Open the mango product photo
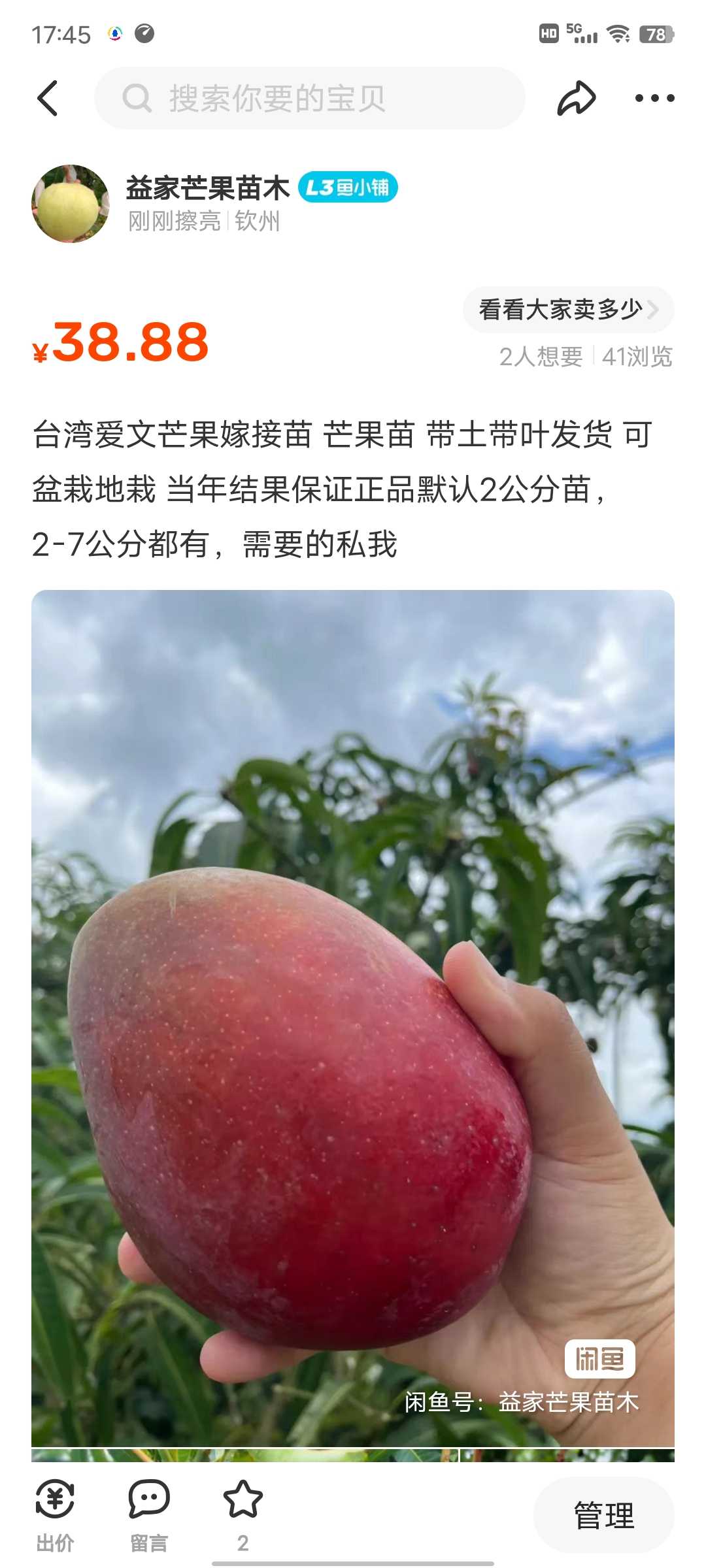The height and width of the screenshot is (1568, 706). [x=353, y=1019]
